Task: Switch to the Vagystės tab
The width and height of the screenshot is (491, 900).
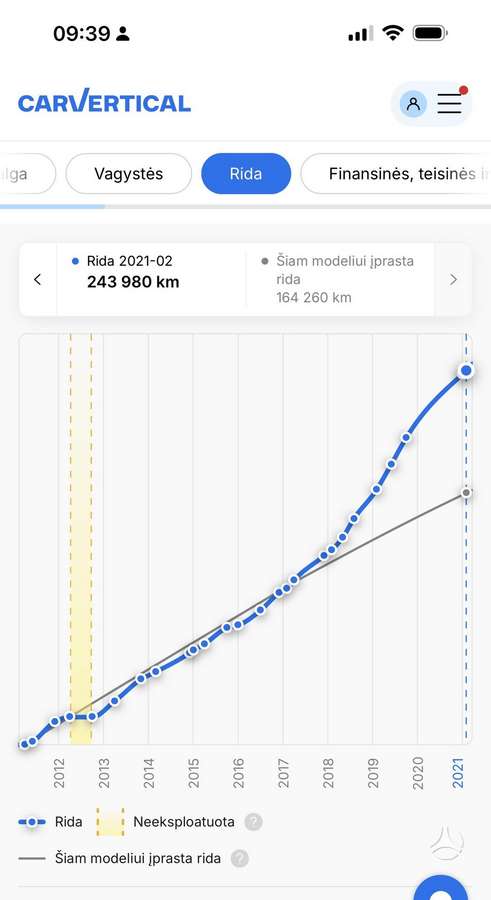Action: [x=129, y=173]
